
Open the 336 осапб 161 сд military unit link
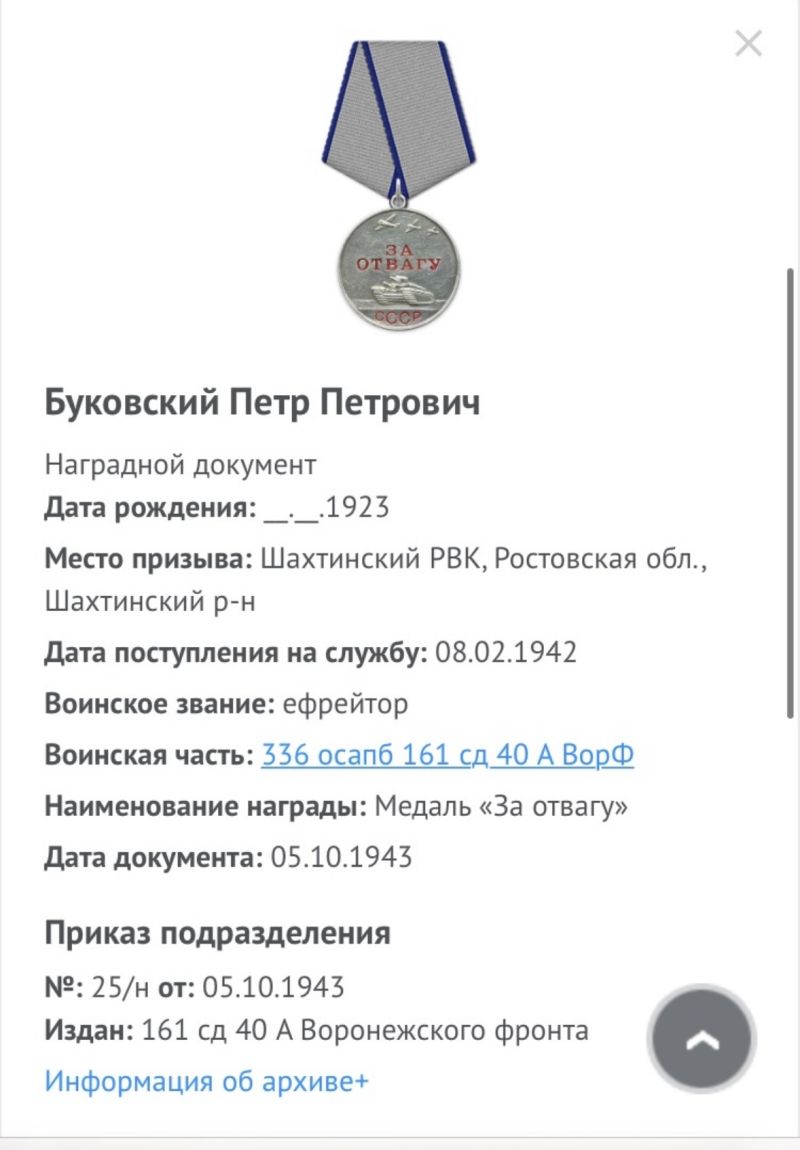coord(447,755)
